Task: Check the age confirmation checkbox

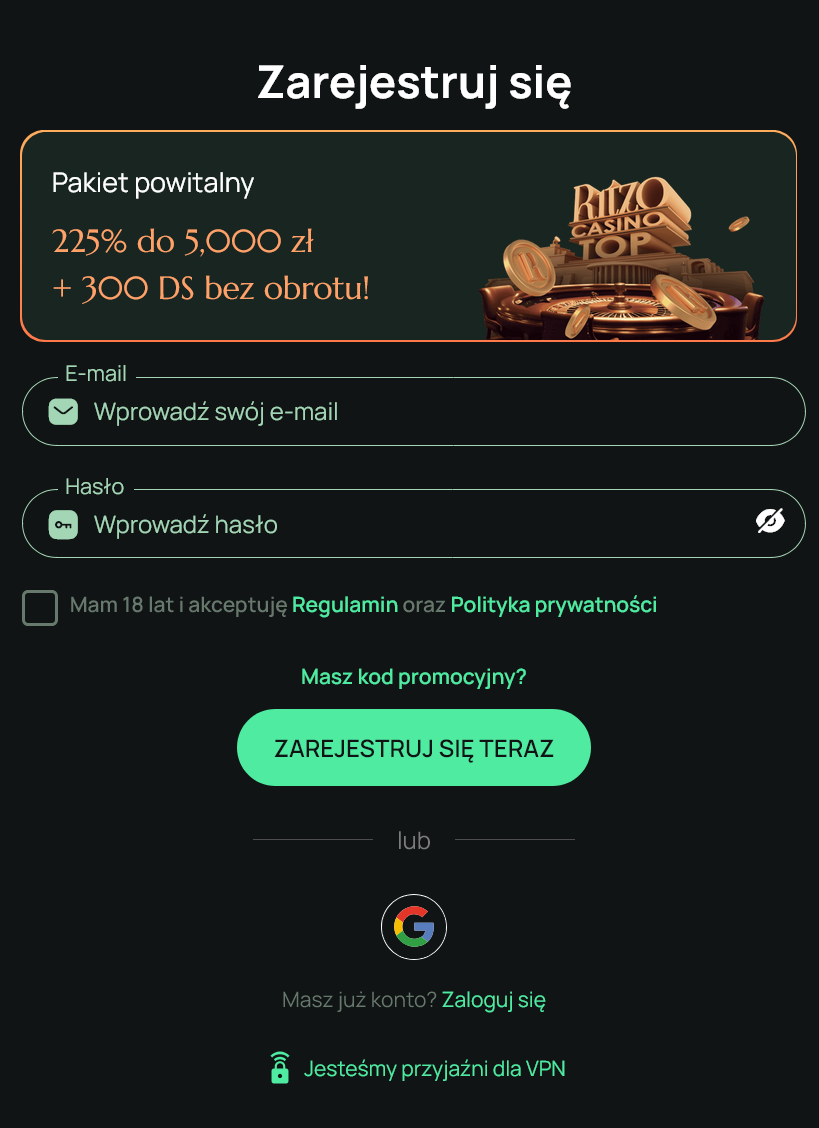Action: (x=40, y=607)
